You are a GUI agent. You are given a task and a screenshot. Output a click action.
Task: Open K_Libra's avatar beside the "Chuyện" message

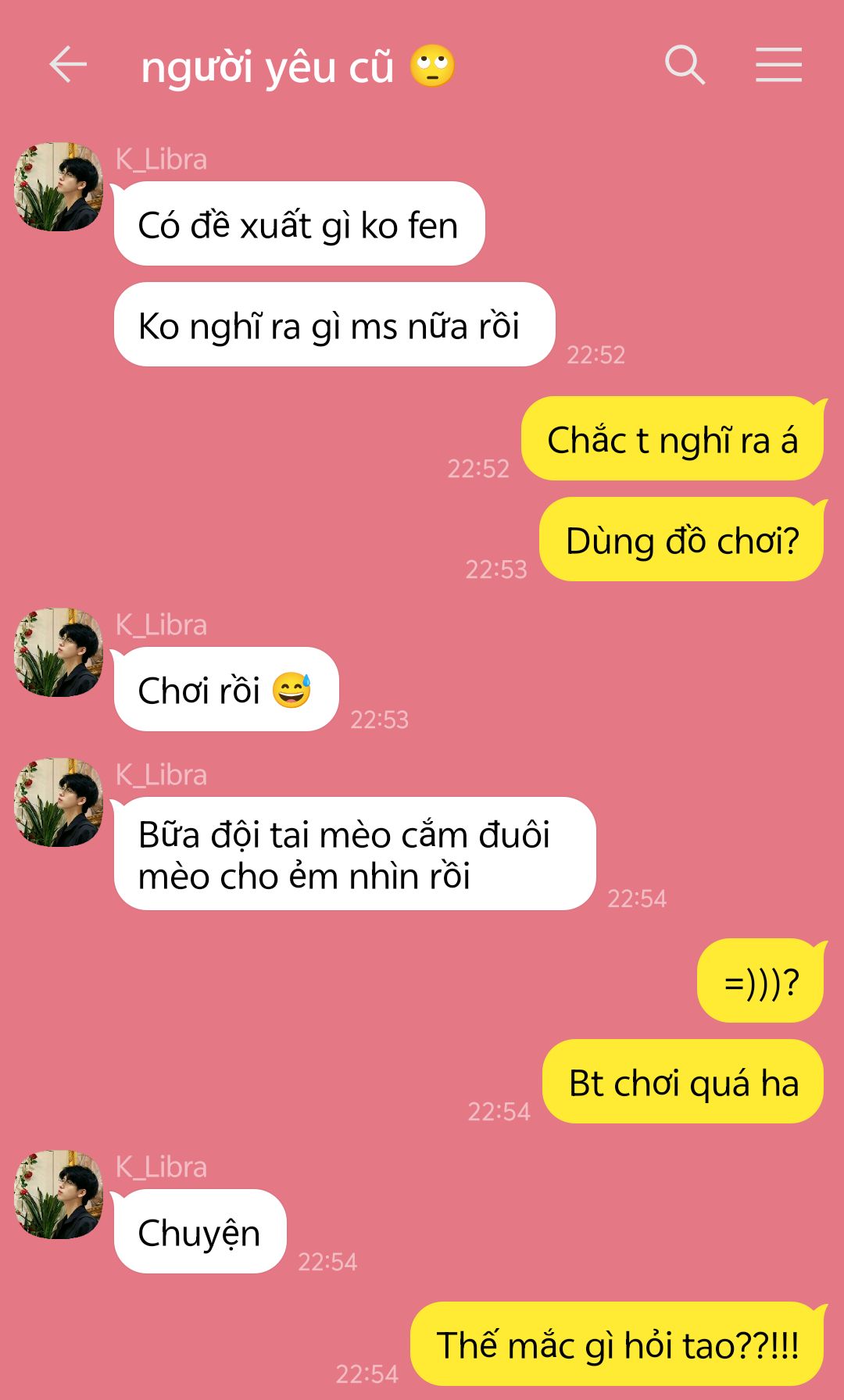[x=59, y=1195]
